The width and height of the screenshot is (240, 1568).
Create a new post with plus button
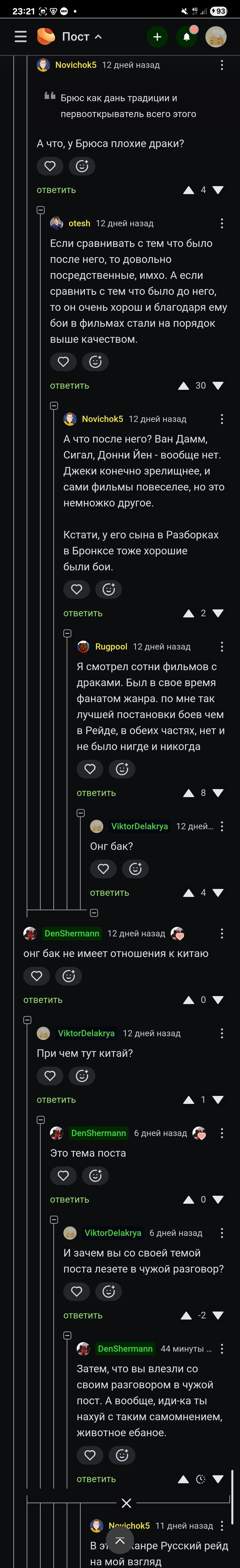click(x=157, y=37)
